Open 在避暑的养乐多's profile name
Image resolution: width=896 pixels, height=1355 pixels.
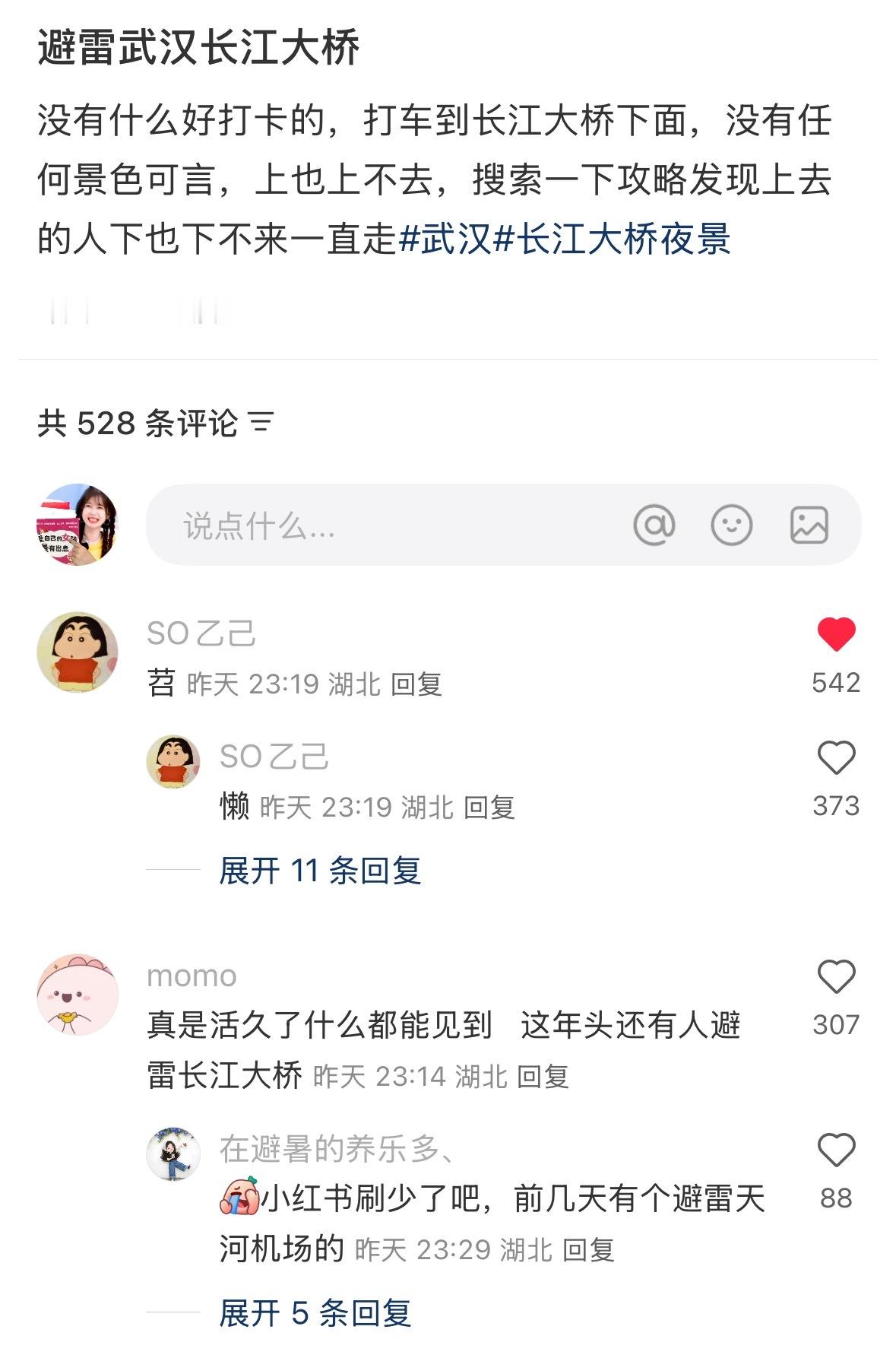(x=336, y=1149)
